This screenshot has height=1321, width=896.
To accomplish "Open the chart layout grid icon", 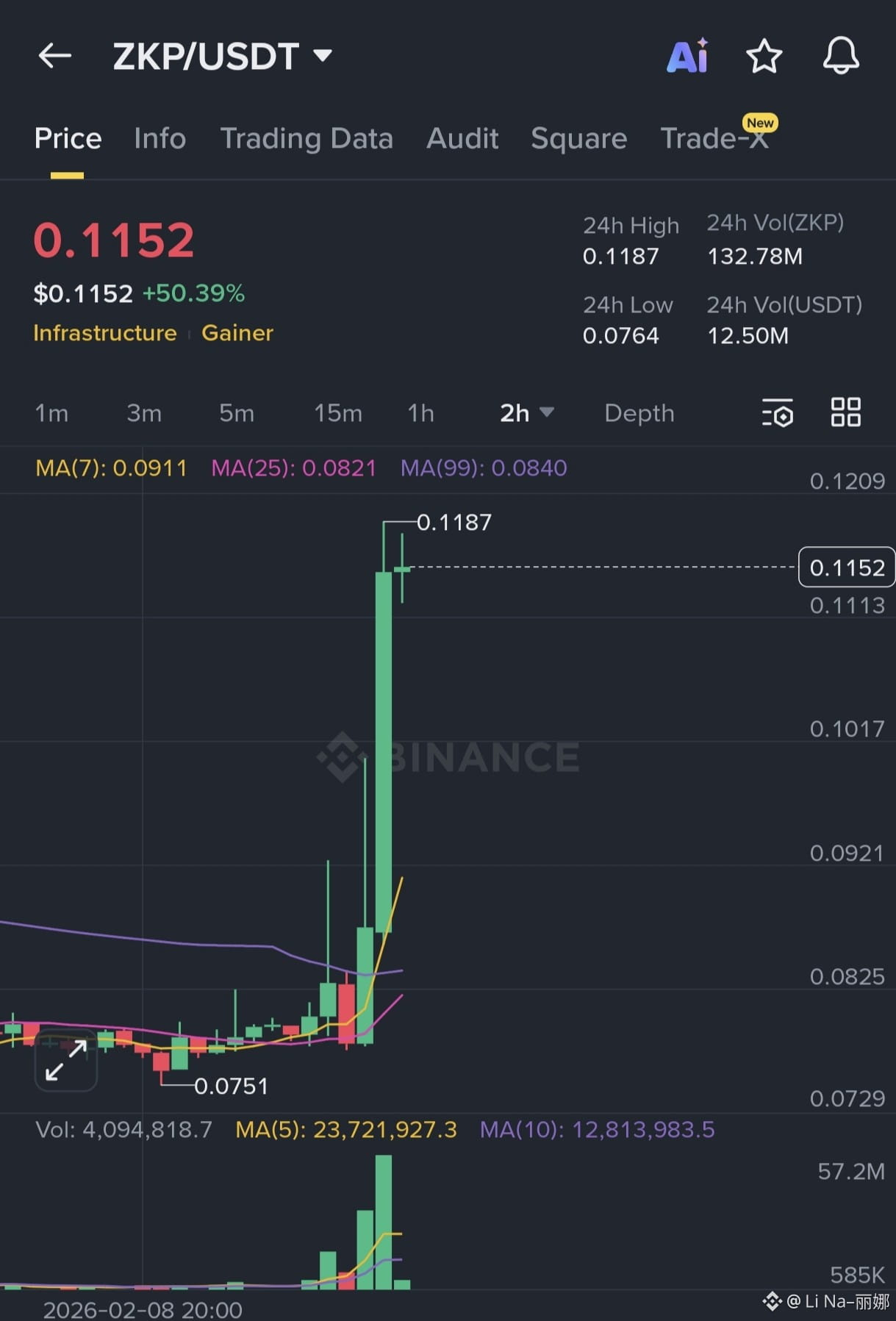I will coord(845,412).
